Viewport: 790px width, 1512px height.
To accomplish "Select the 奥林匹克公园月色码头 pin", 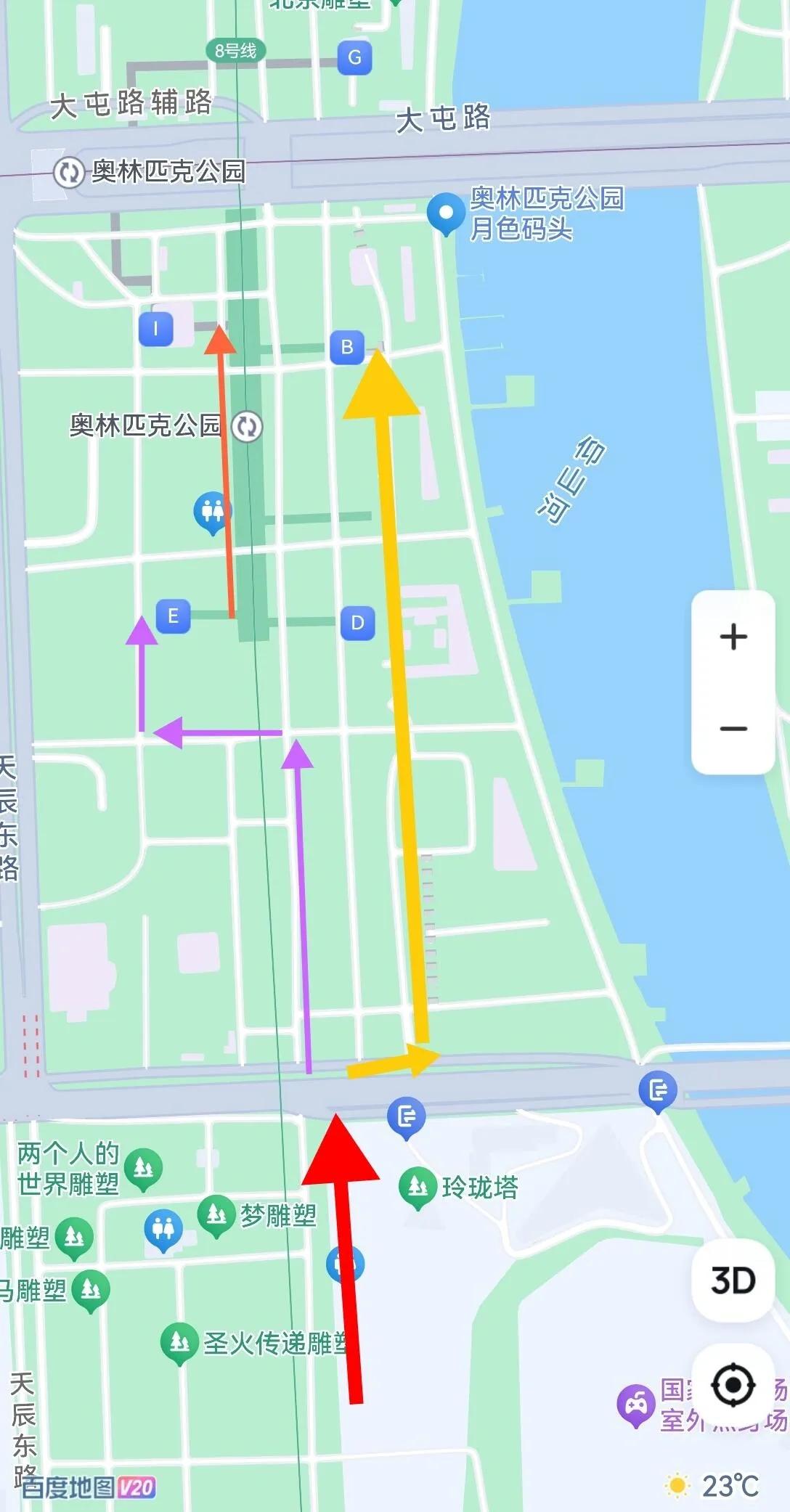I will 445,213.
